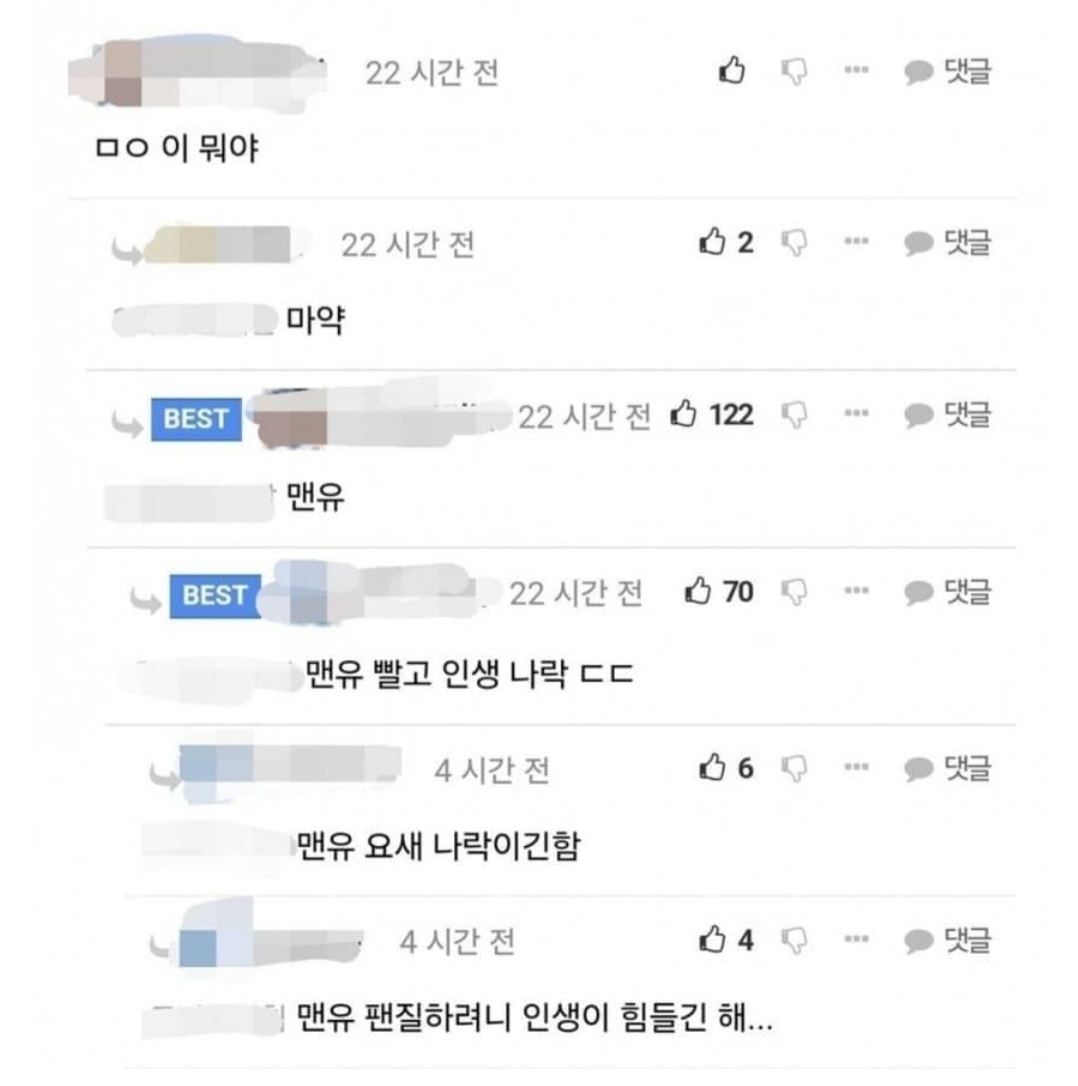Reply to the comment 'ㅁㅇ 이 뭐야'
Image resolution: width=1078 pixels, height=1086 pixels.
[947, 71]
